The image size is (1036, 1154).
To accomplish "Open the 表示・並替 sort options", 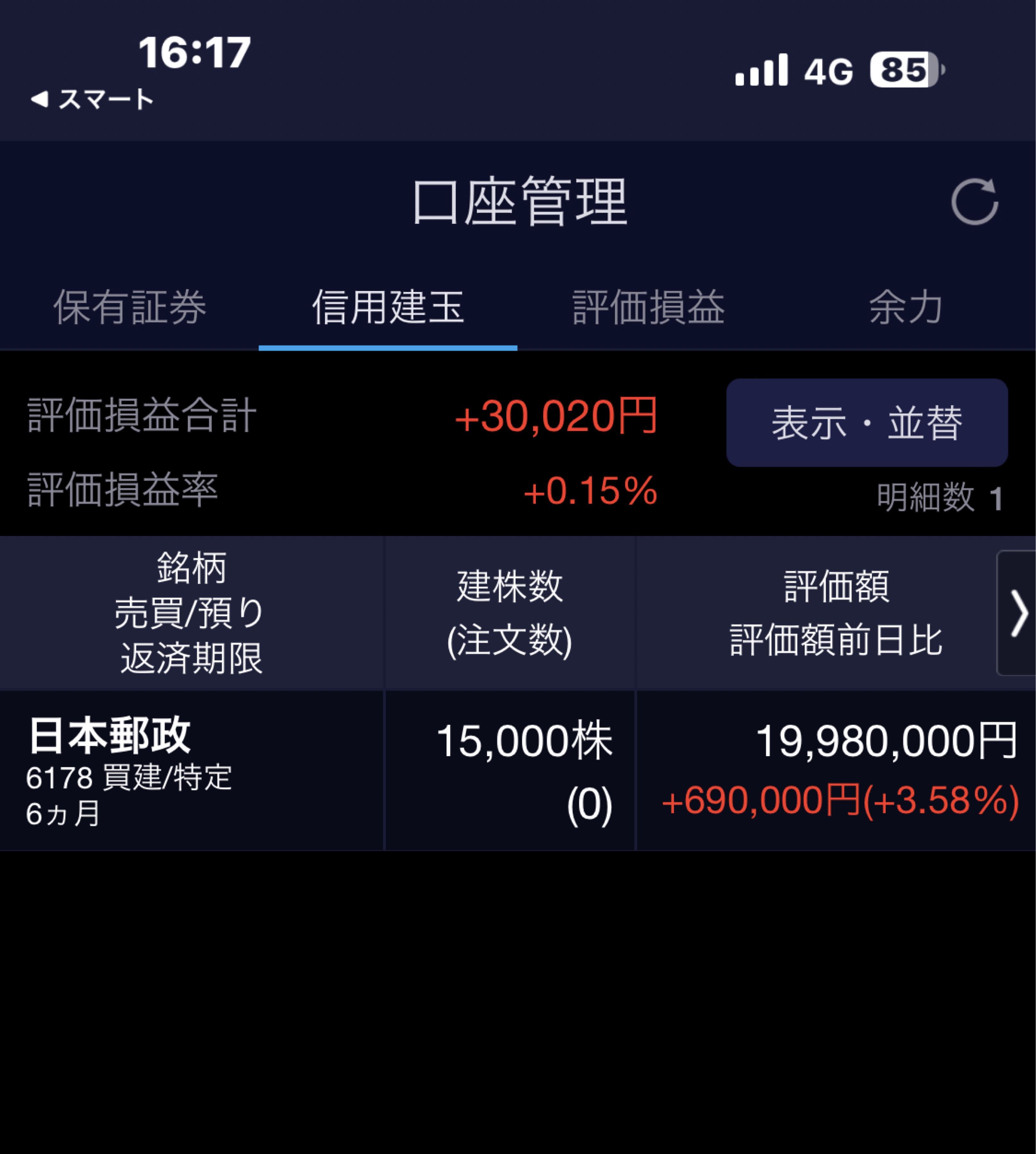I will point(866,423).
